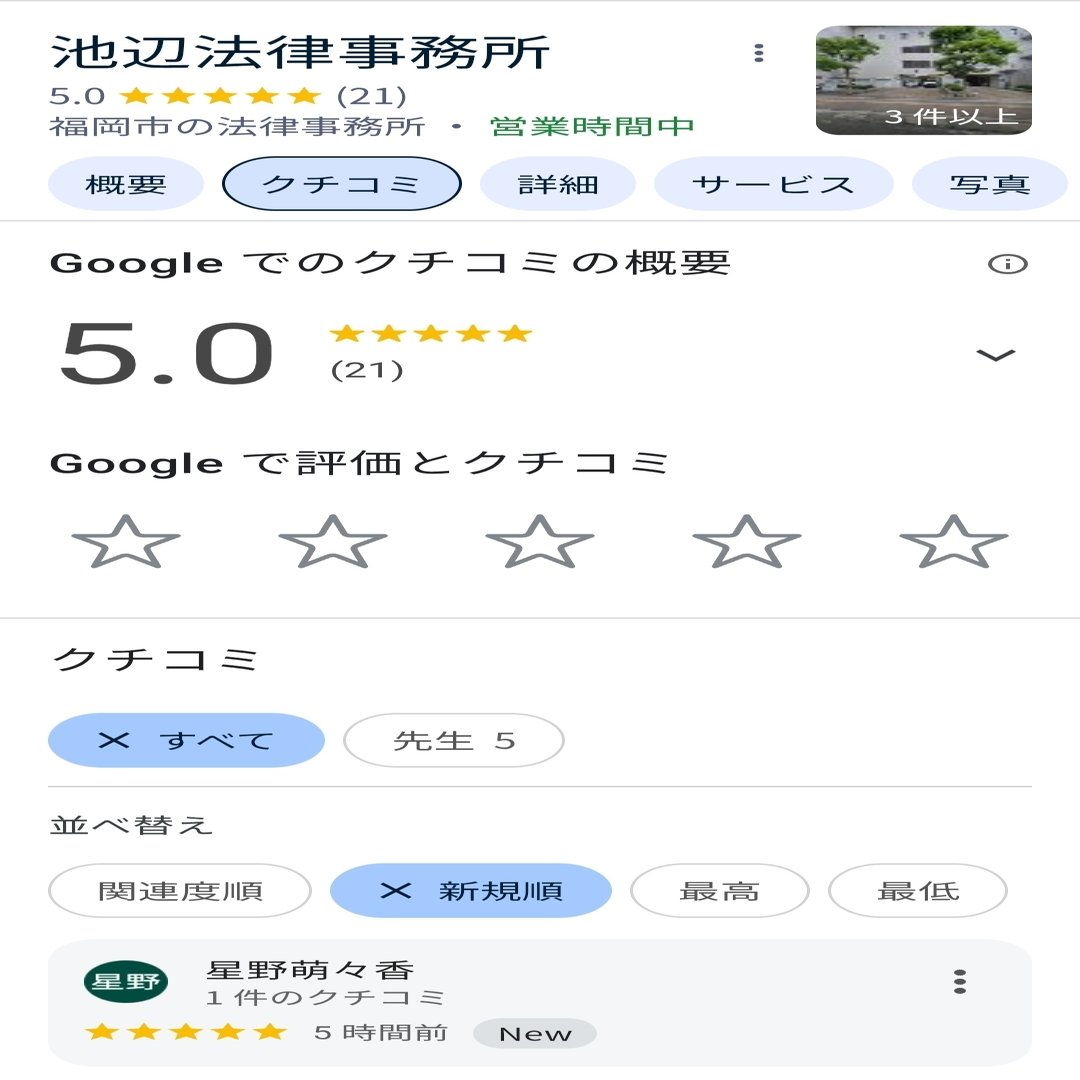Clear the 新規順 sort chip
This screenshot has width=1080, height=1080.
coord(470,891)
